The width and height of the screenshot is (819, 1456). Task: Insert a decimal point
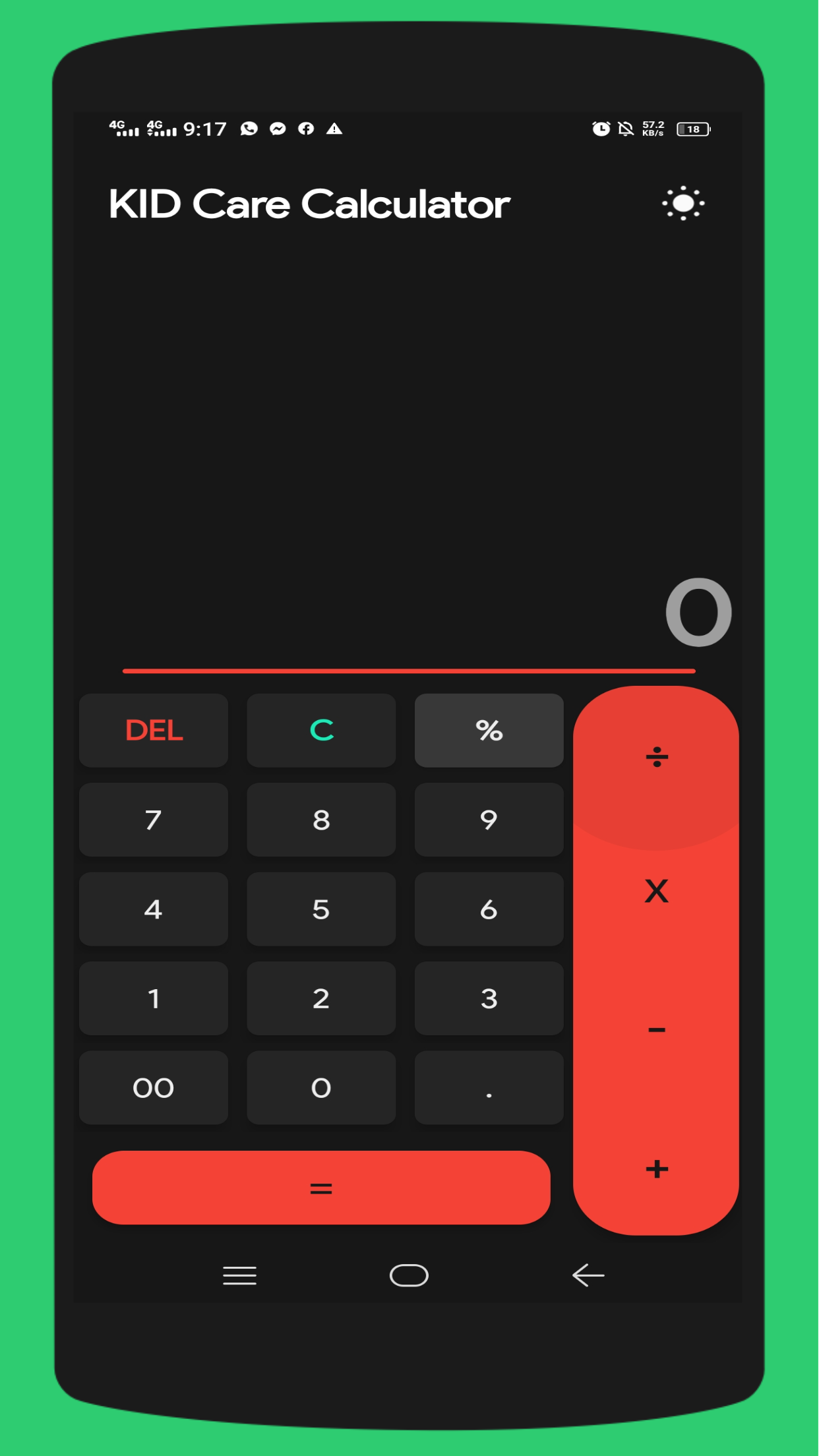coord(489,1087)
